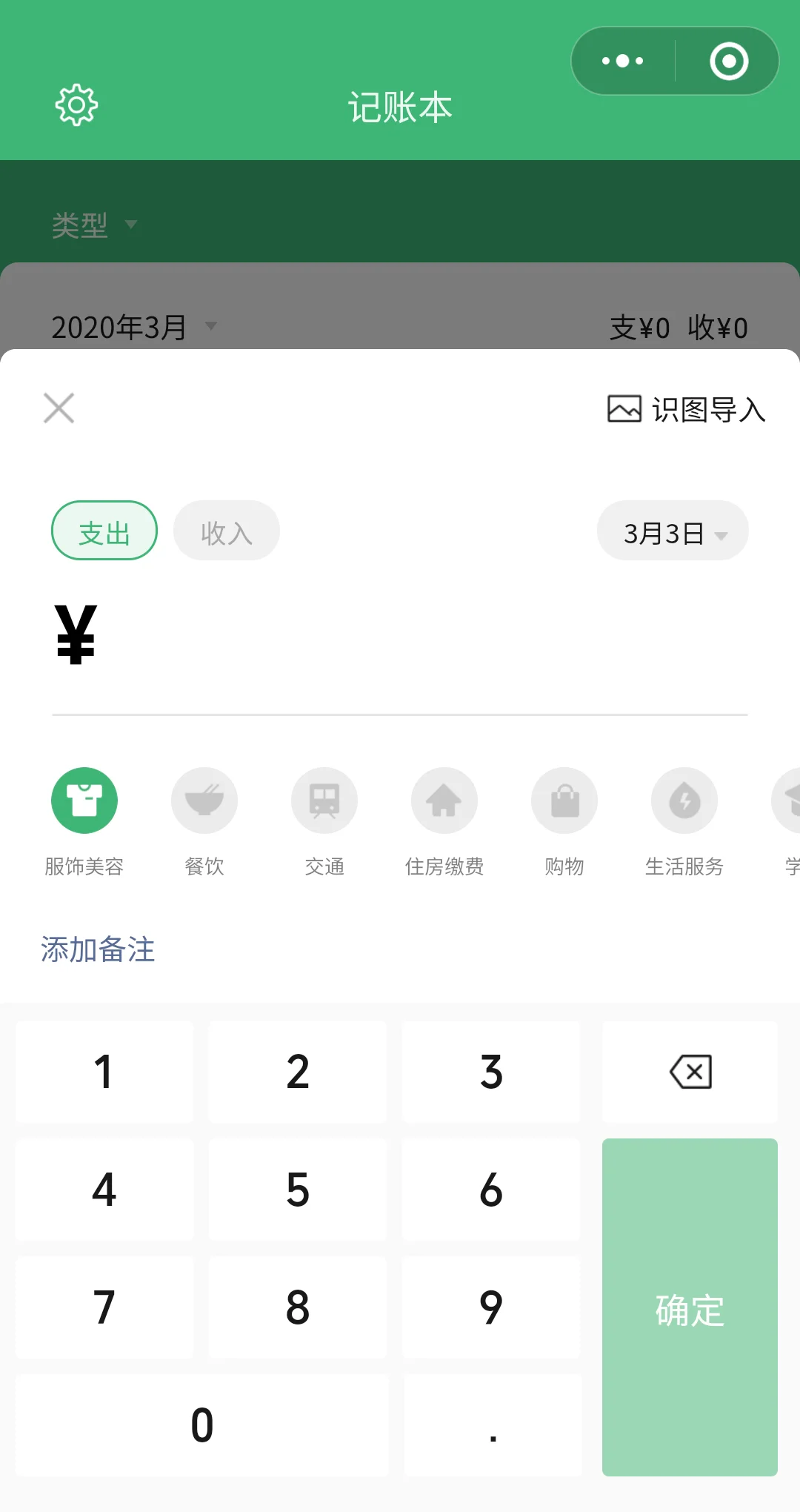Confirm entry with 确定 button
This screenshot has height=1512, width=800.
coord(690,1307)
